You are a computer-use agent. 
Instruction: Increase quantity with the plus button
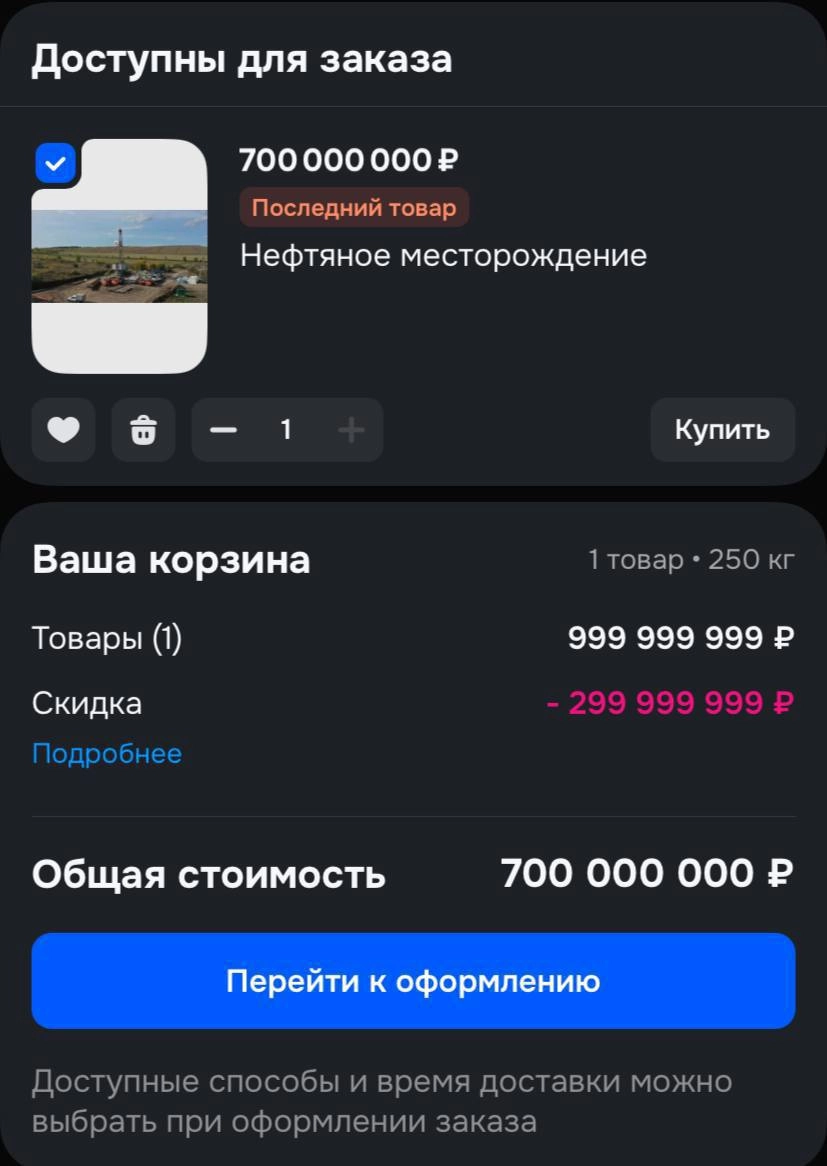click(x=351, y=430)
